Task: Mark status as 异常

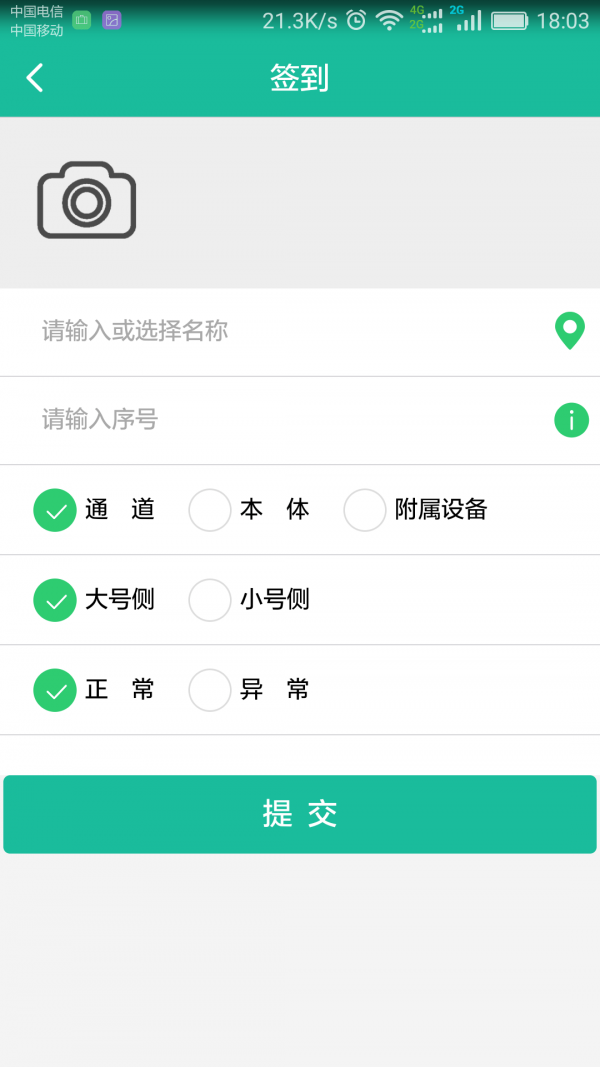Action: click(x=210, y=690)
